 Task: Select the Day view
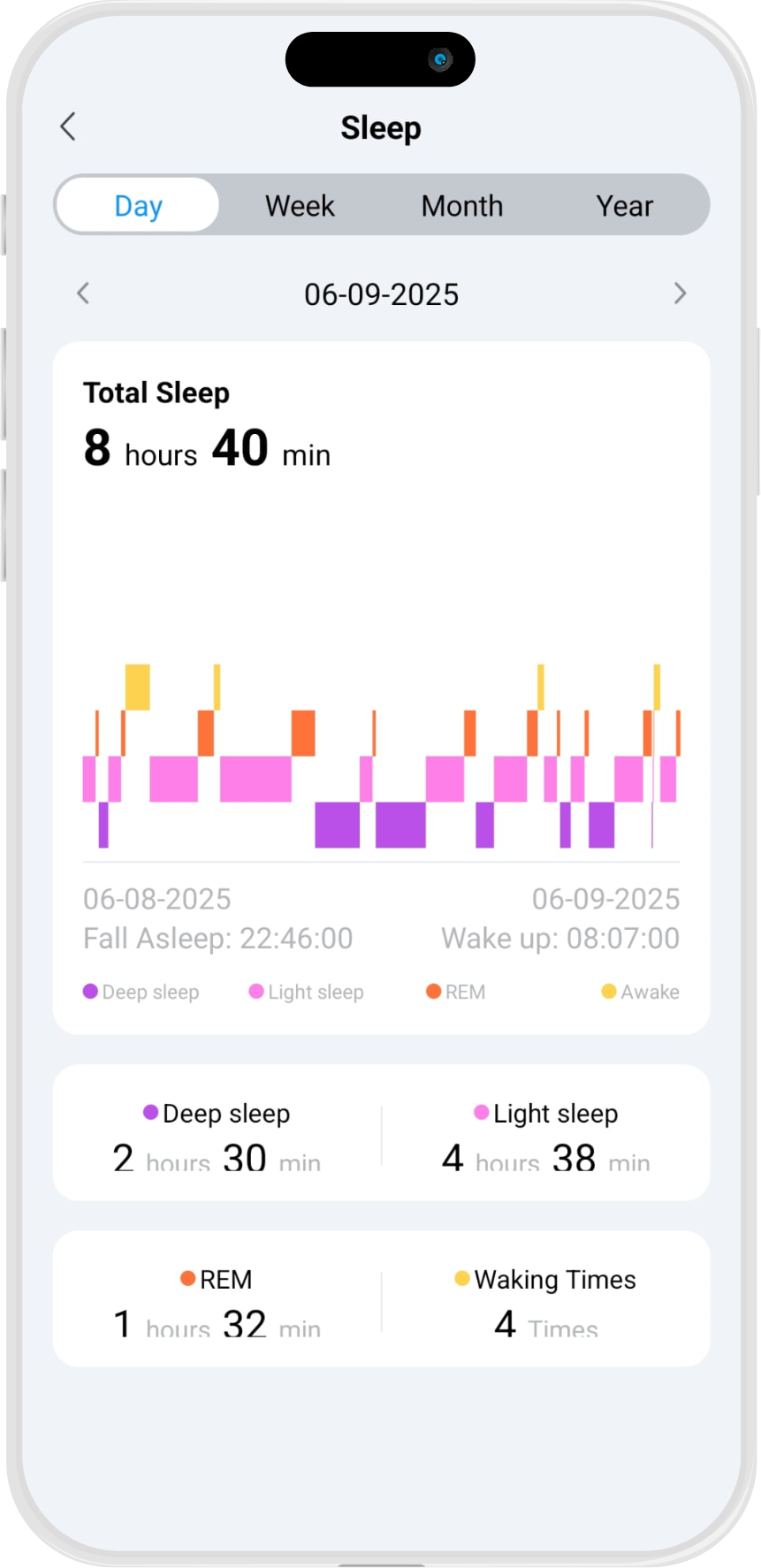coord(138,206)
